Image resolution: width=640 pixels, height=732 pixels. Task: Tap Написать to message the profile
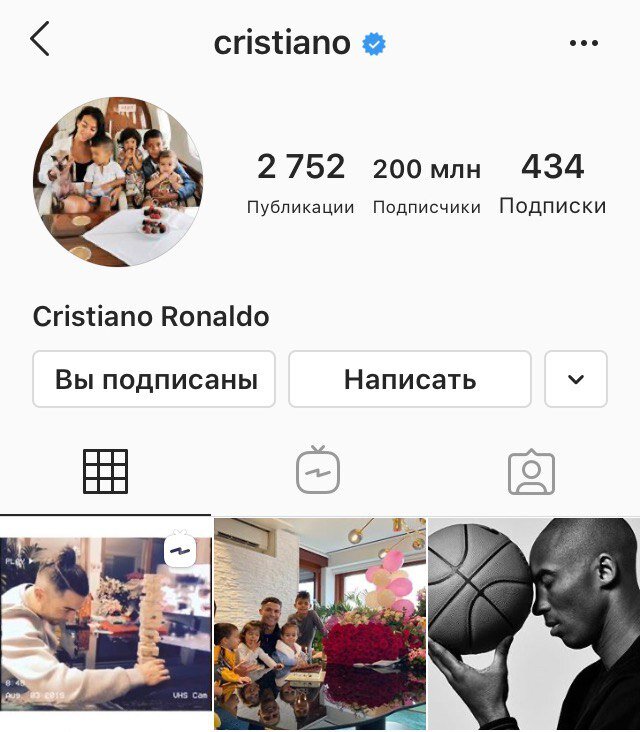pyautogui.click(x=410, y=379)
